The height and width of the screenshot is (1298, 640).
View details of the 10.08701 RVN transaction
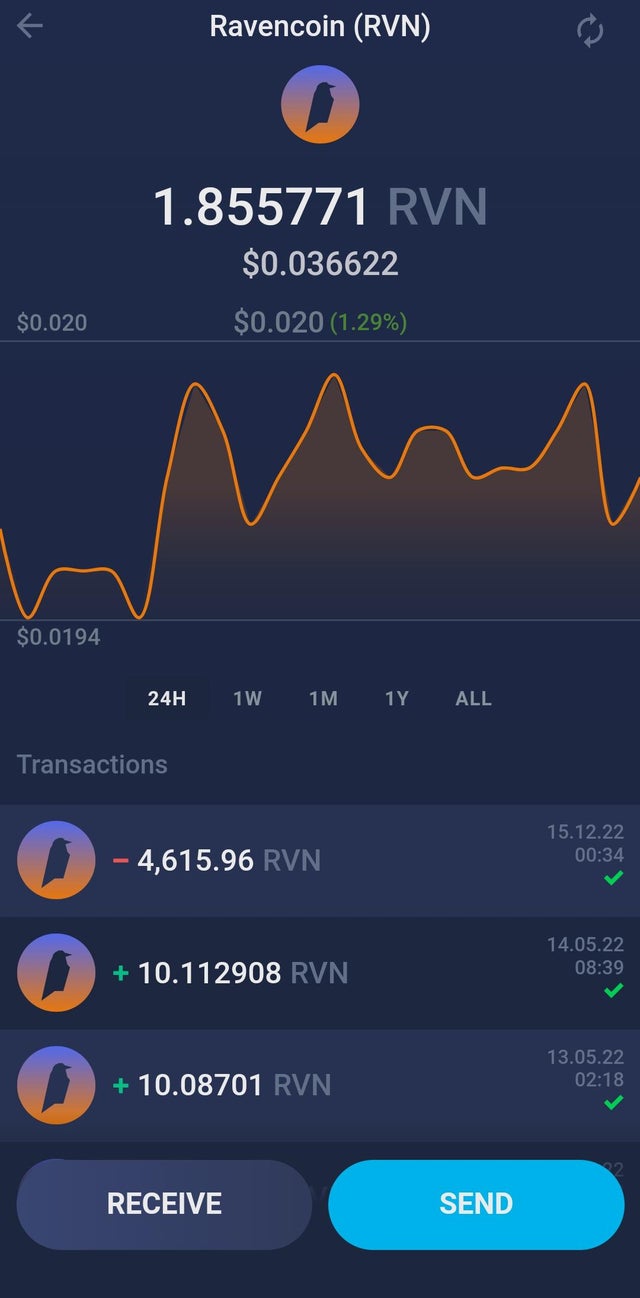[x=320, y=1085]
